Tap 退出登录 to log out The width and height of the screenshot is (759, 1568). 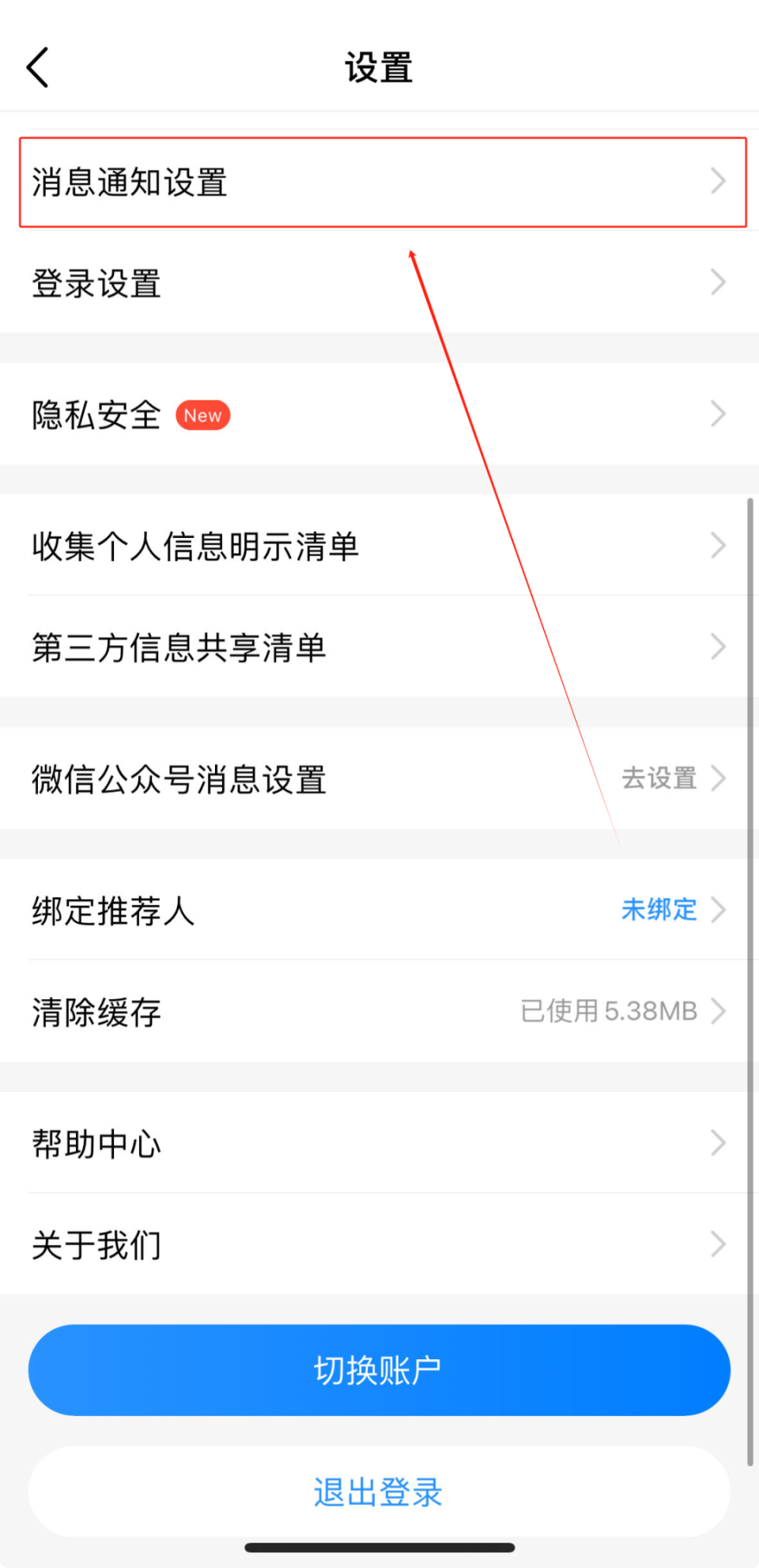(378, 1491)
